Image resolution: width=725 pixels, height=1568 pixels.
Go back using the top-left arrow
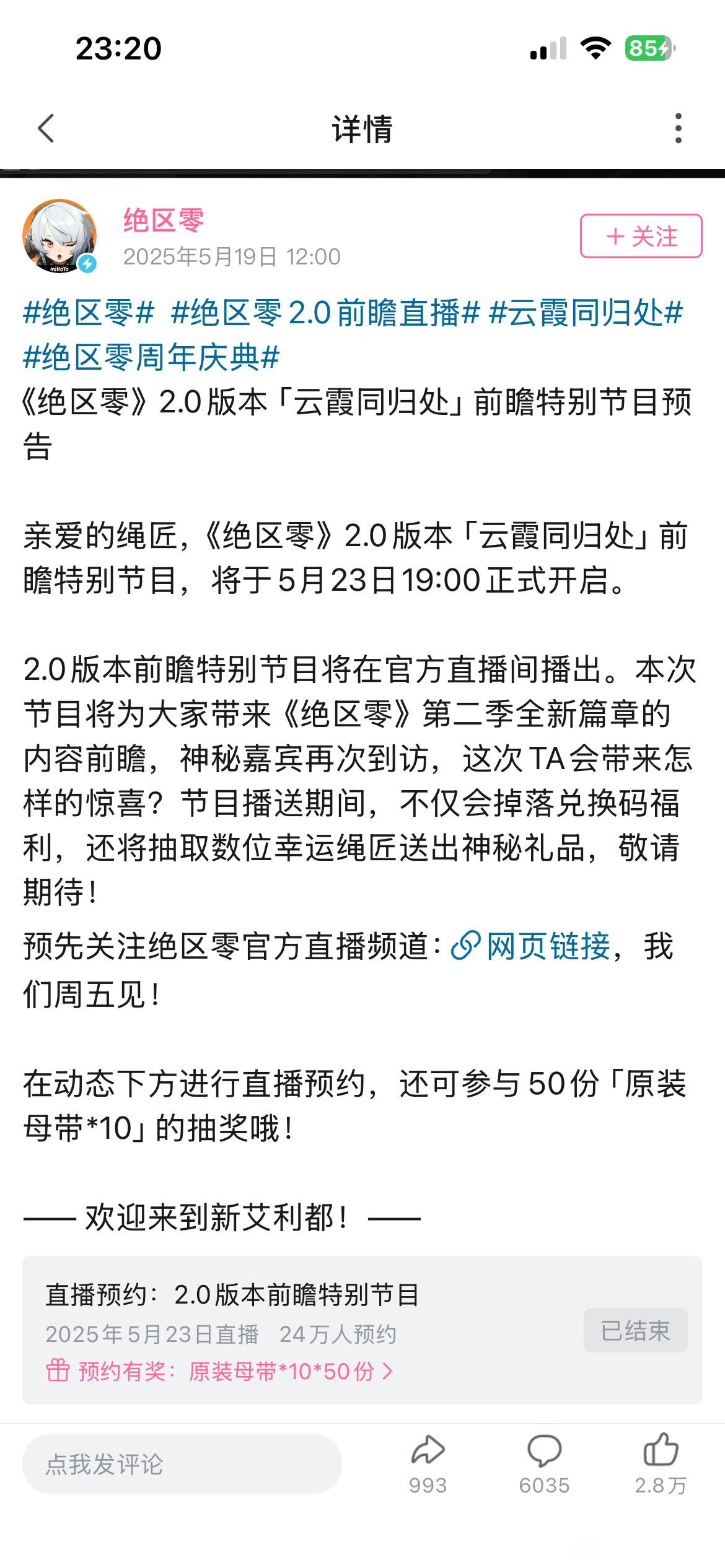pyautogui.click(x=46, y=128)
